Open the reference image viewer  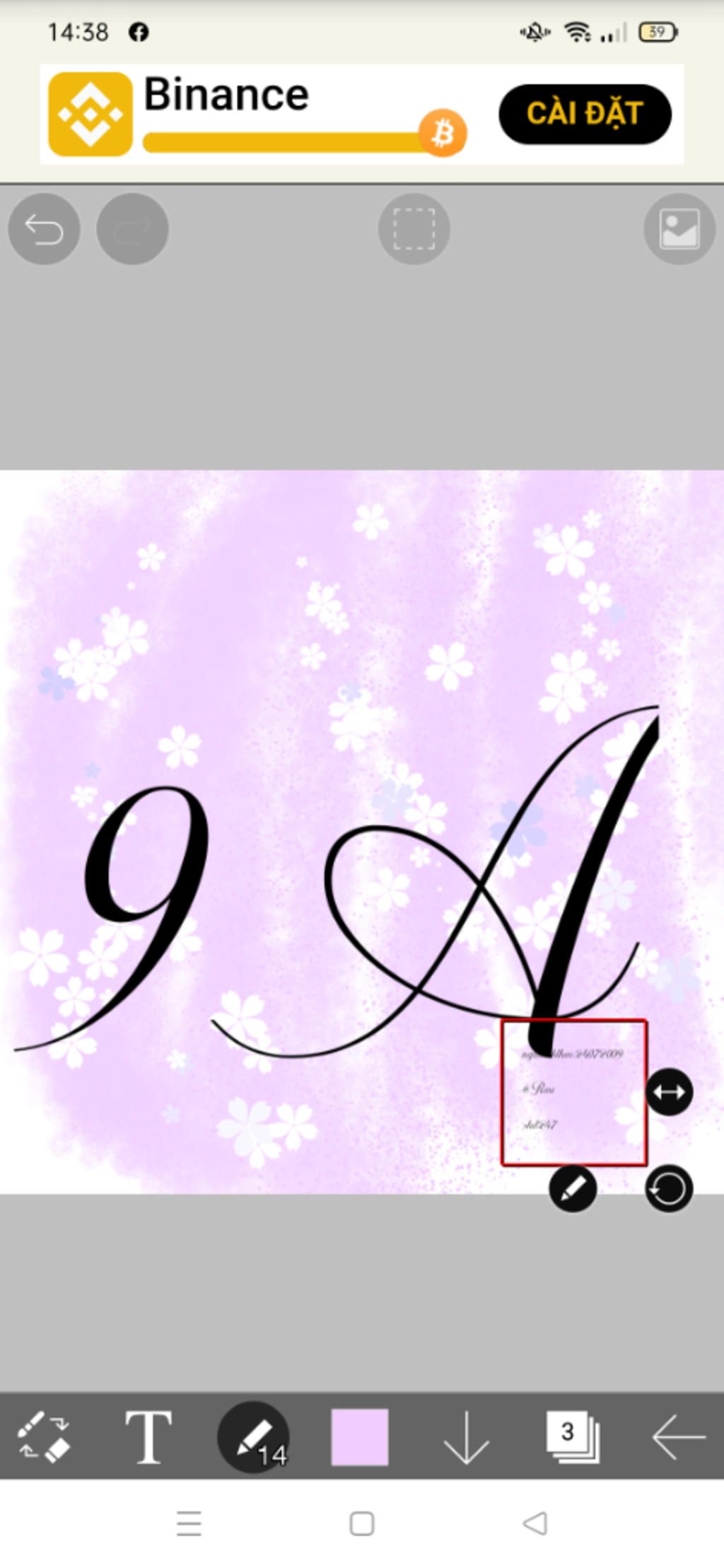[679, 228]
